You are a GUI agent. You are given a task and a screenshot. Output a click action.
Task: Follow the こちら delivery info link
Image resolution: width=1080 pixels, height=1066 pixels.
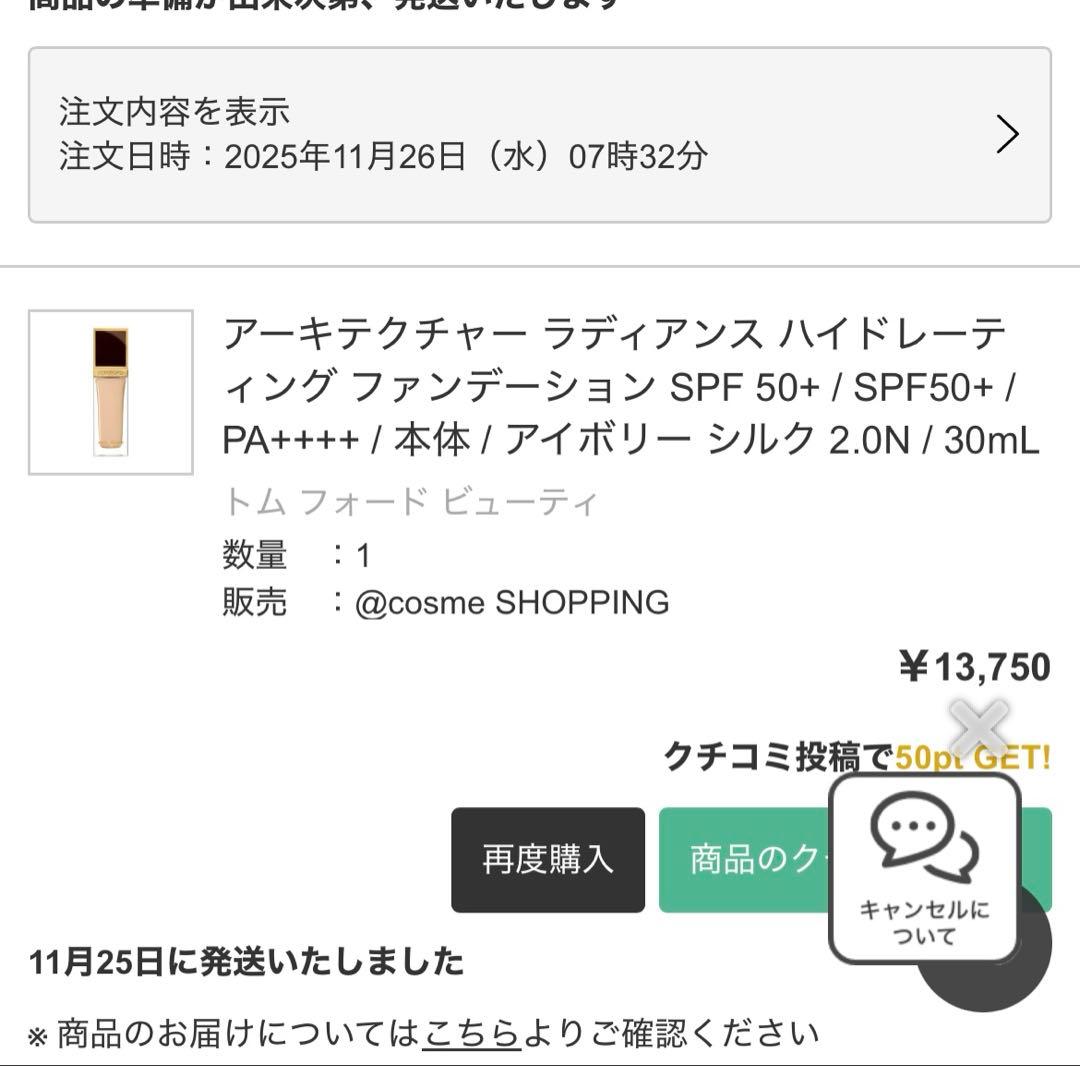472,1033
